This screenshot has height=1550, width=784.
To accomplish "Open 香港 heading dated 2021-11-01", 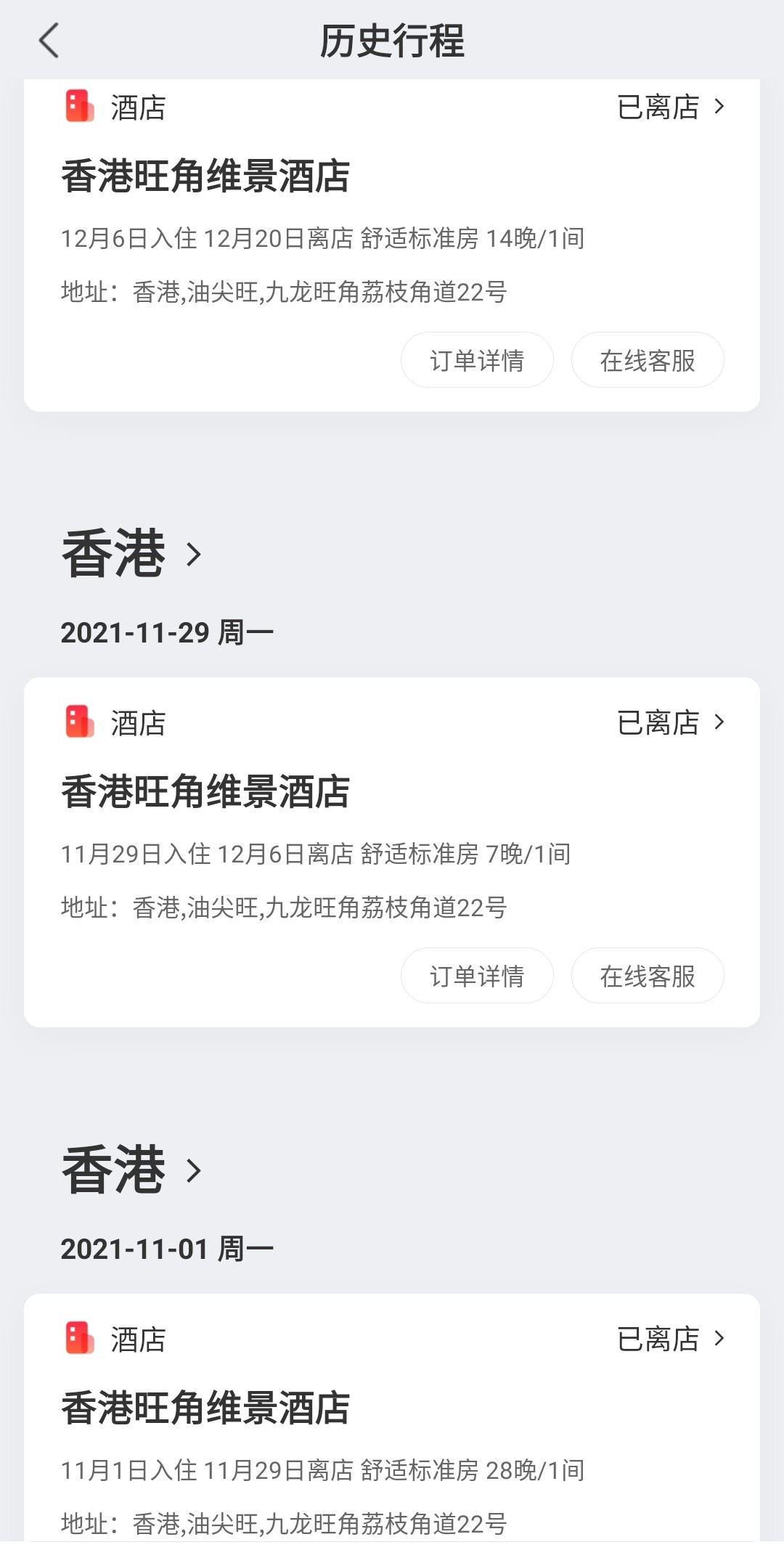I will point(131,1170).
